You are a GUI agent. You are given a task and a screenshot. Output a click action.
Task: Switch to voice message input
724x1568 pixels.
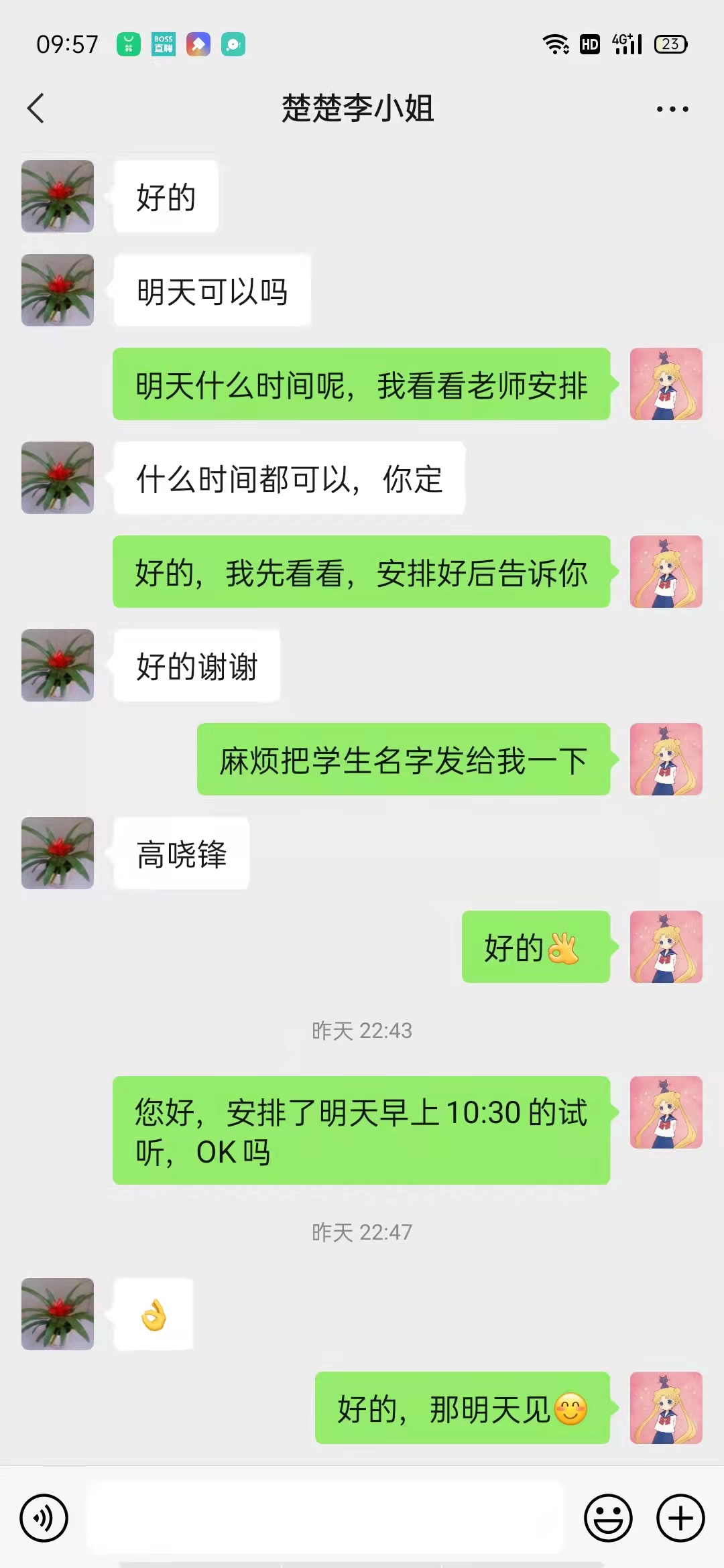44,1518
